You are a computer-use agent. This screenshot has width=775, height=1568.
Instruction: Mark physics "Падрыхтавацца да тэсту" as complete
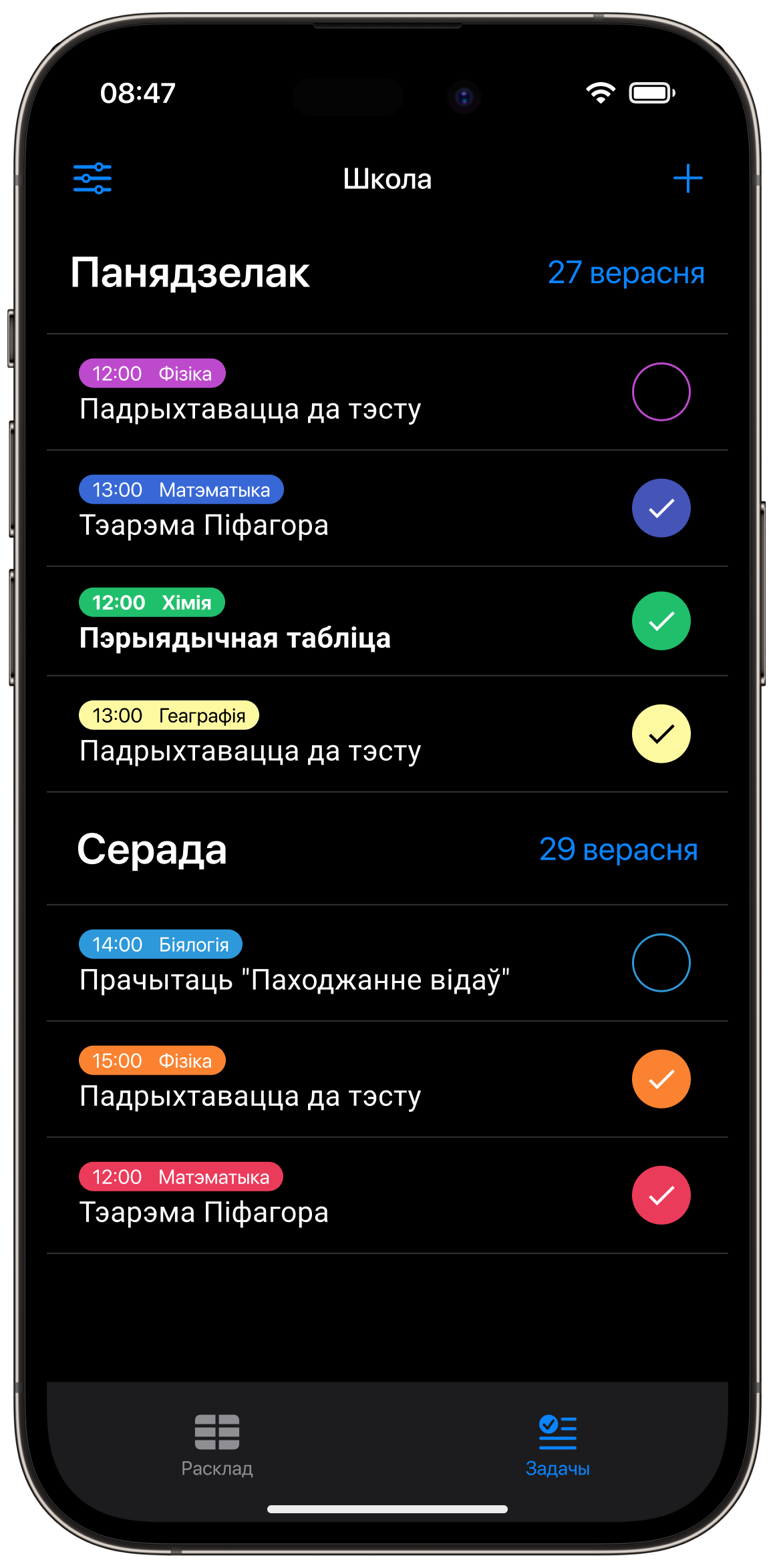pos(661,391)
